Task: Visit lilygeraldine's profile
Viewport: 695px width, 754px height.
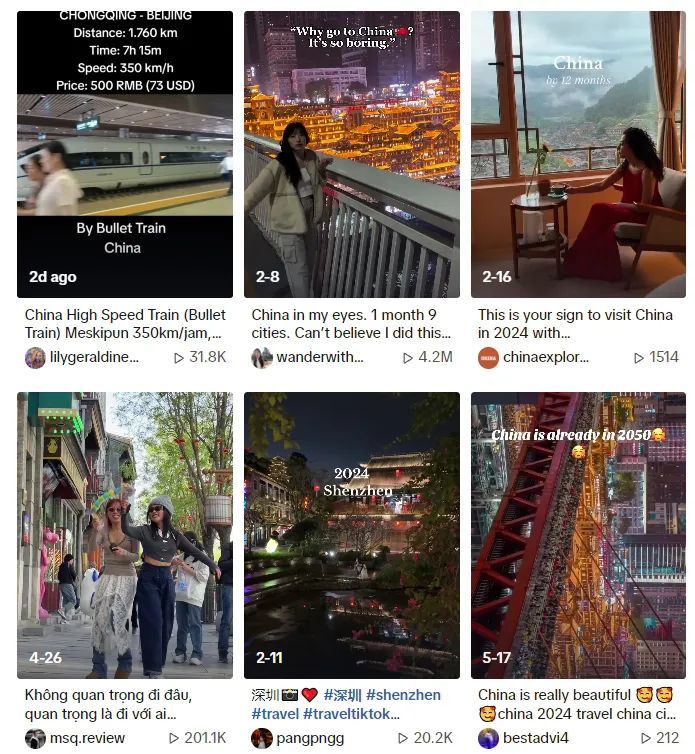Action: [x=94, y=357]
